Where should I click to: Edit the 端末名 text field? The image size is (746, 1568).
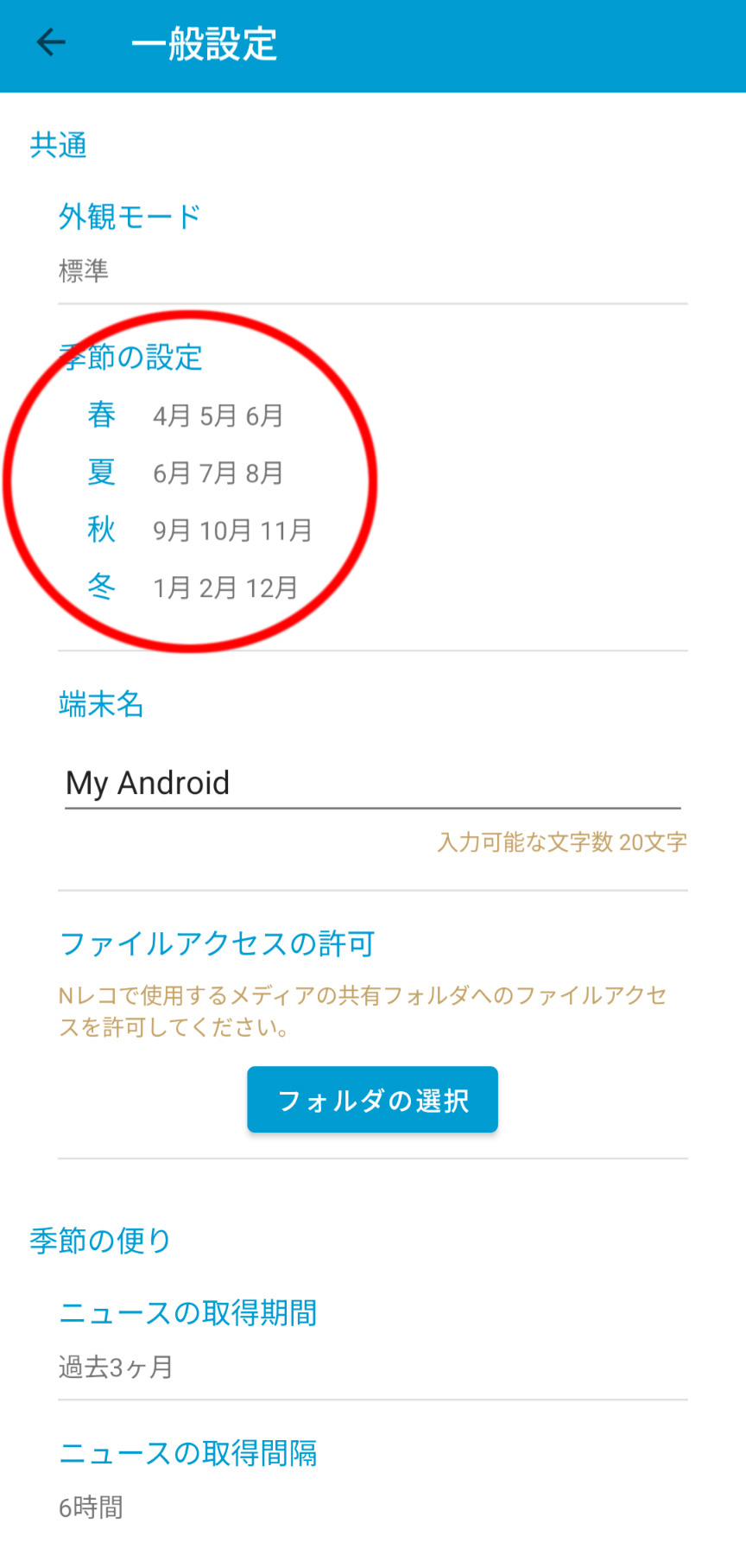coord(371,784)
